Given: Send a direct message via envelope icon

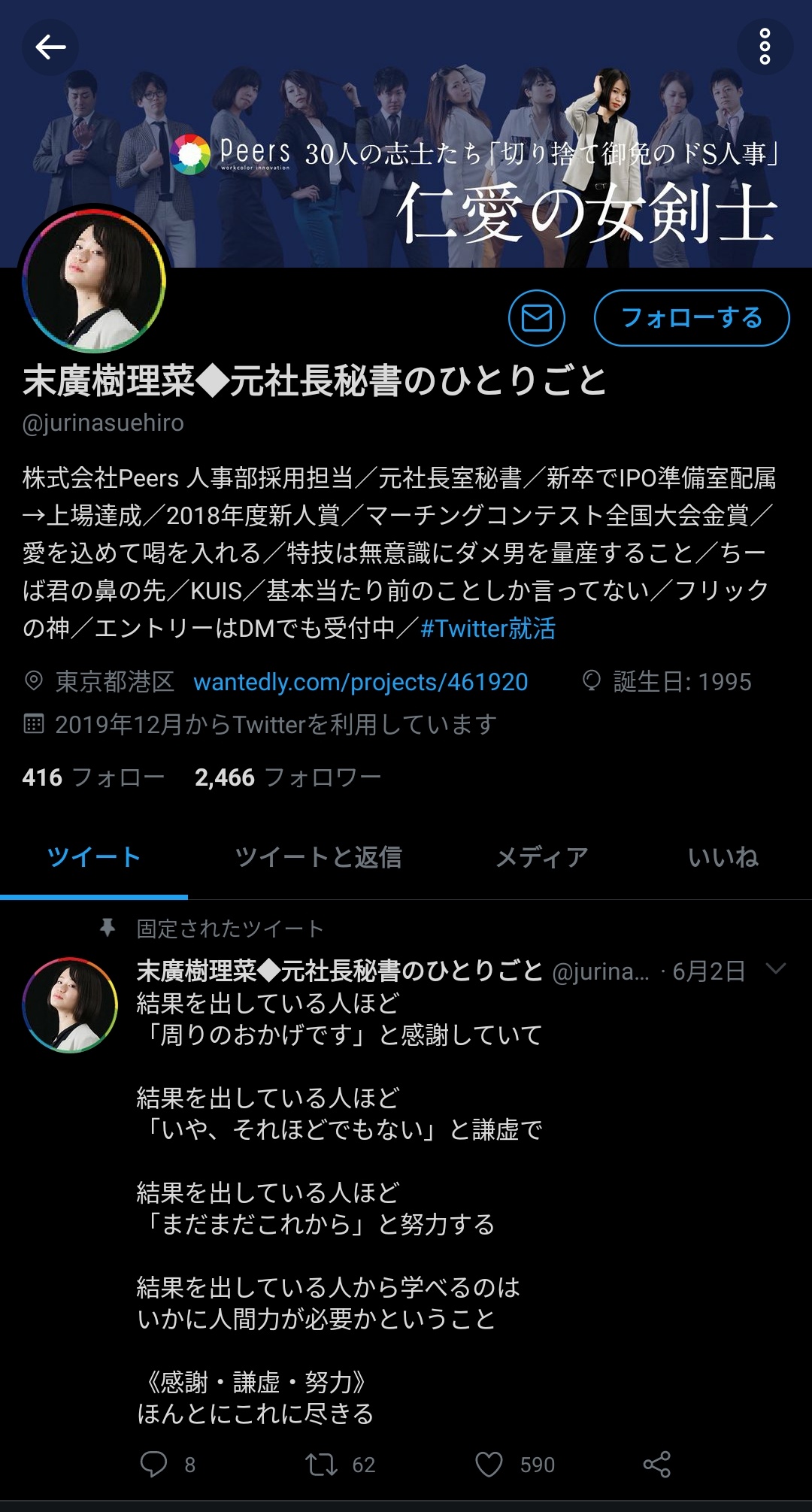Looking at the screenshot, I should pyautogui.click(x=537, y=318).
